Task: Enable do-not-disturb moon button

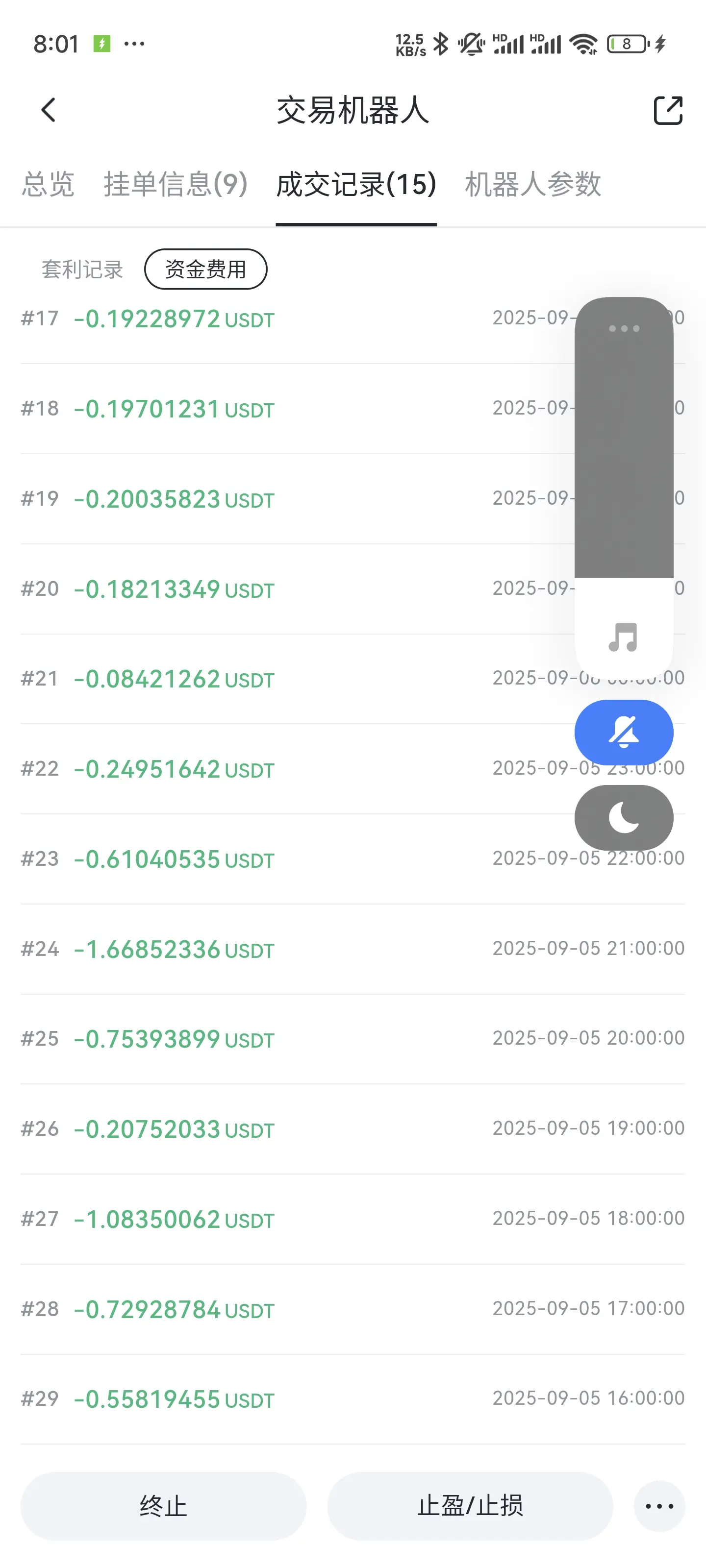Action: tap(624, 817)
